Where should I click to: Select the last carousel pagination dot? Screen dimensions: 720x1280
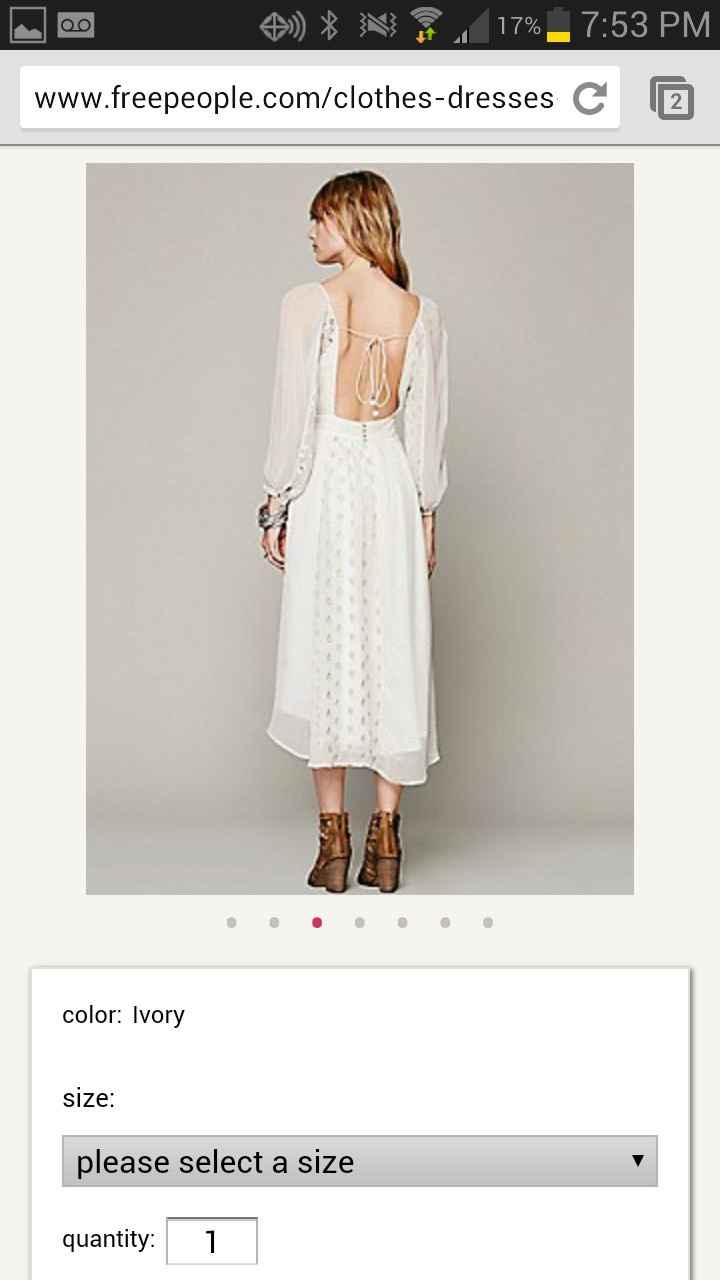pyautogui.click(x=488, y=922)
